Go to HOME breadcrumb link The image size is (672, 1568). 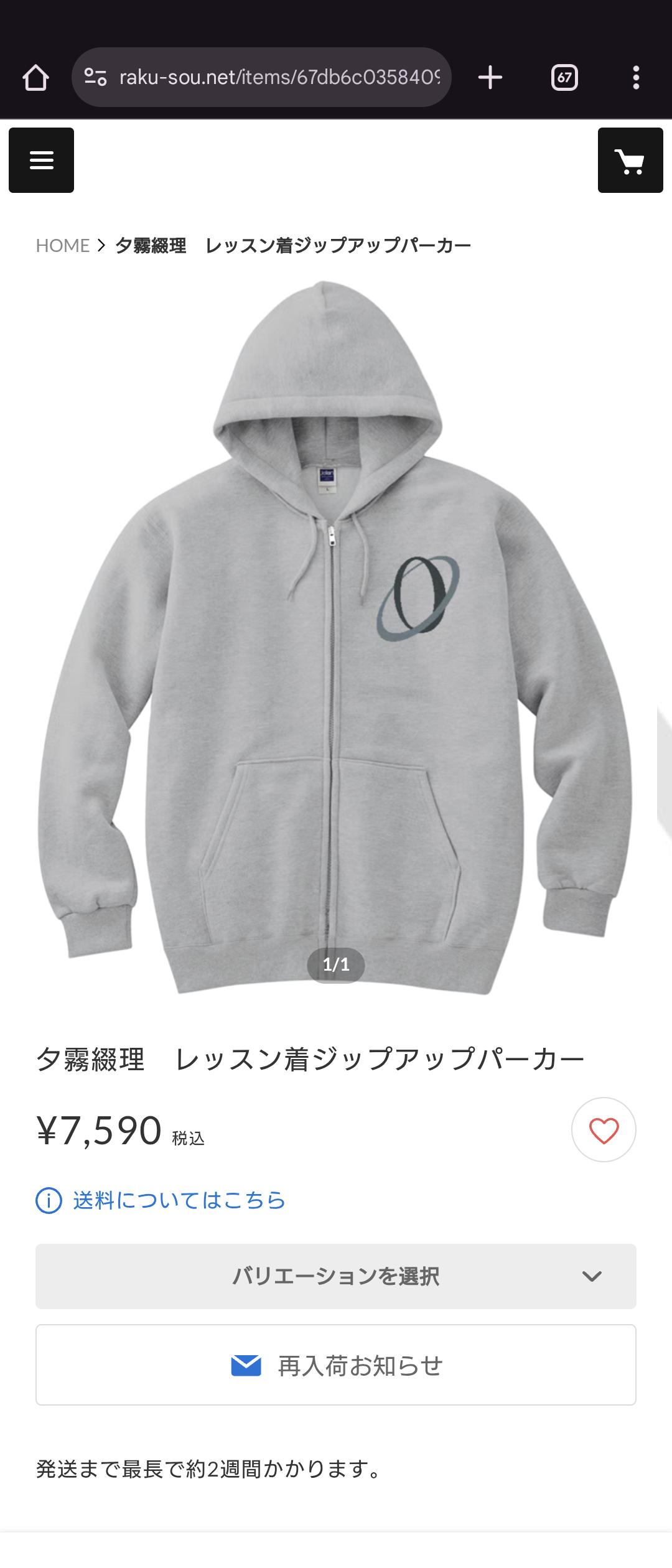tap(63, 246)
